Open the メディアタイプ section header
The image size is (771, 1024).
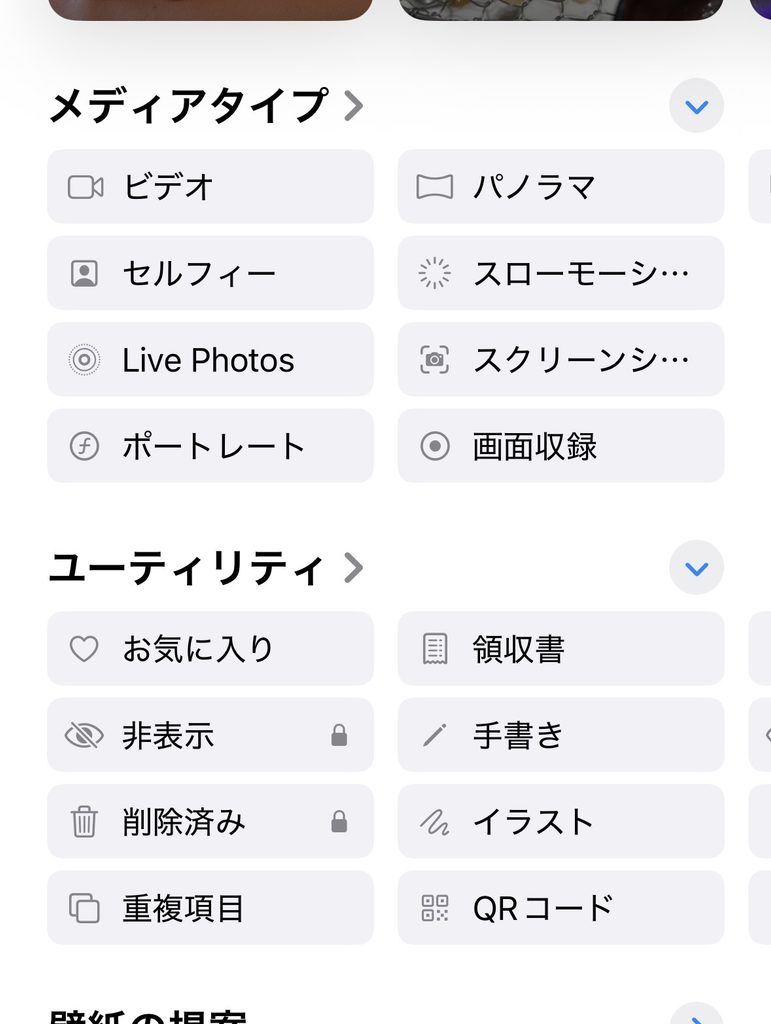coord(206,106)
